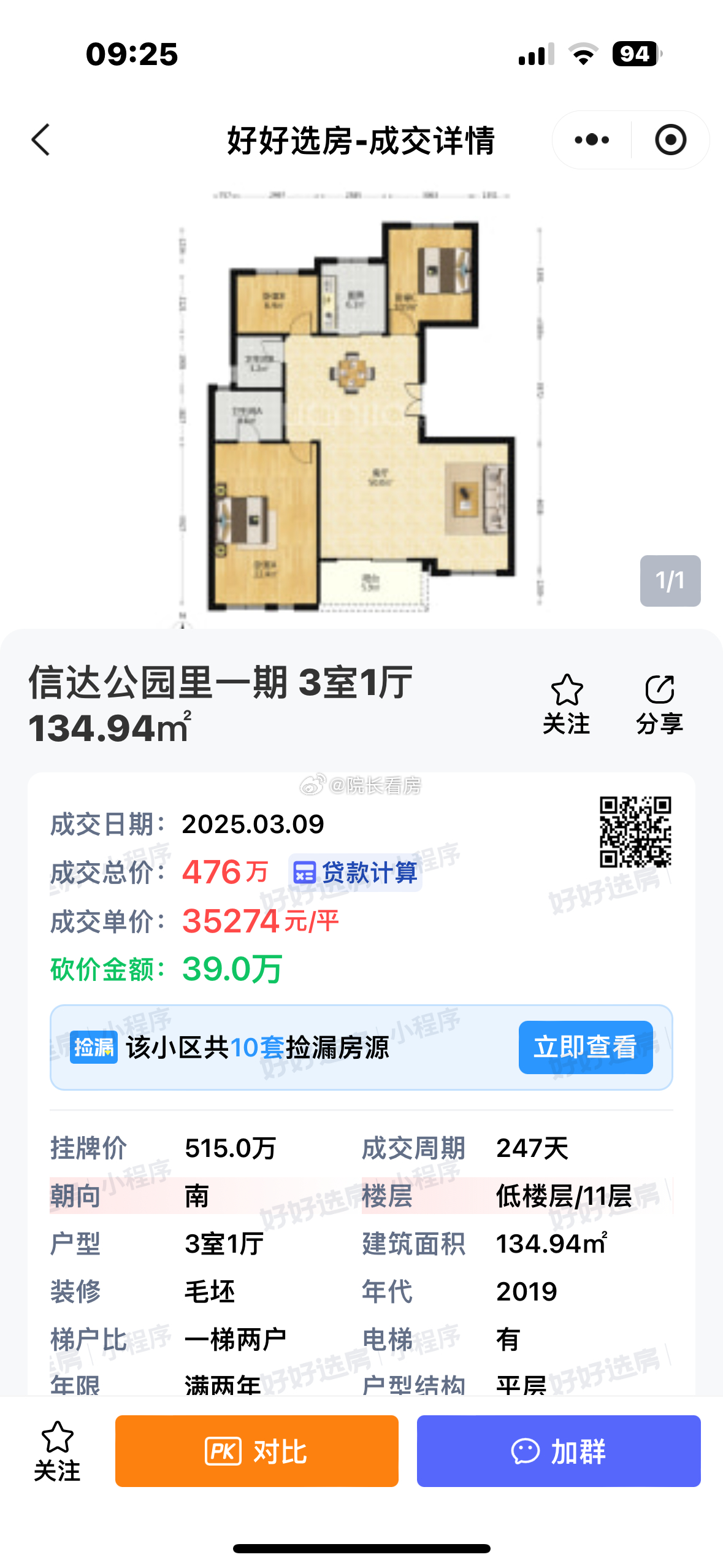Go back using the top-left arrow
Screen dimensions: 723x1568
pyautogui.click(x=41, y=140)
